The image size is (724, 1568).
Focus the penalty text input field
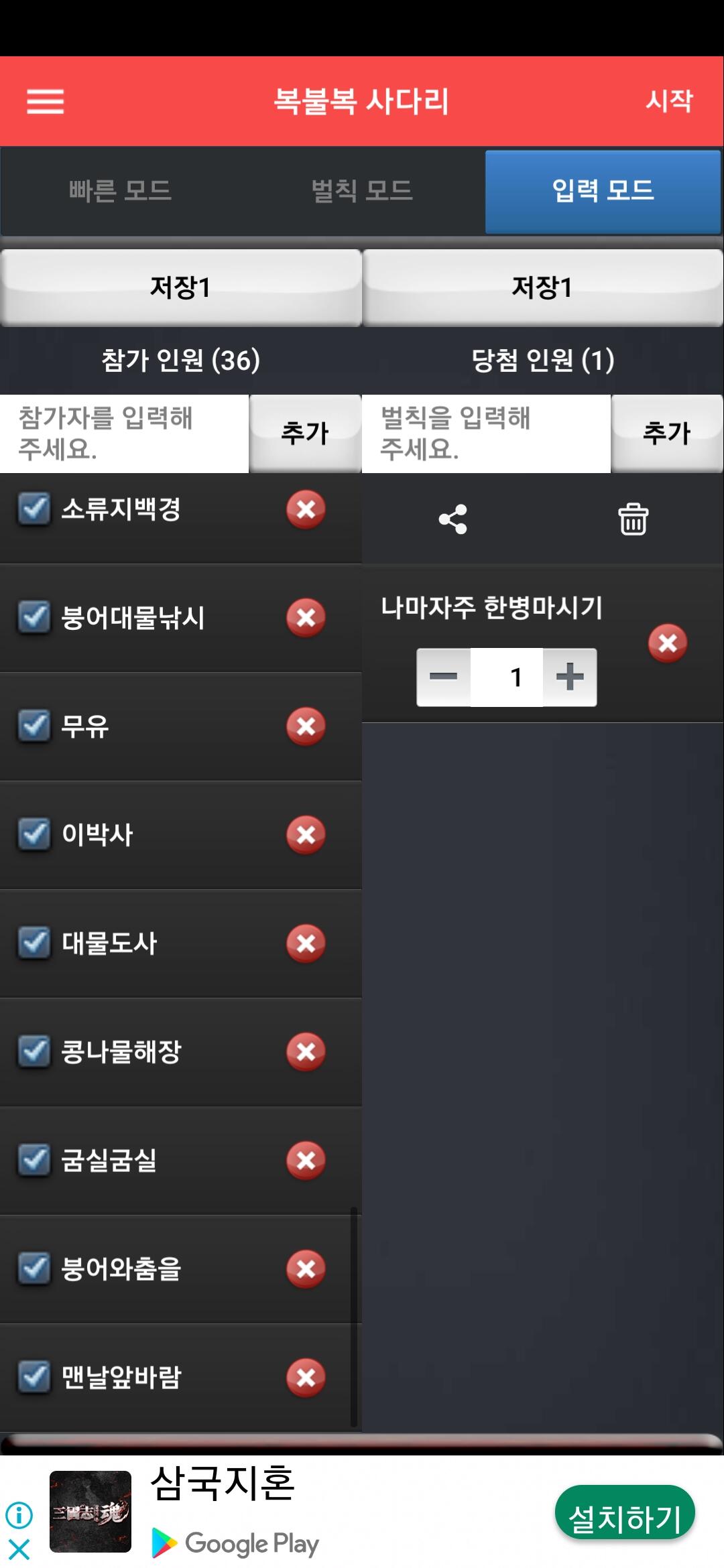click(486, 434)
